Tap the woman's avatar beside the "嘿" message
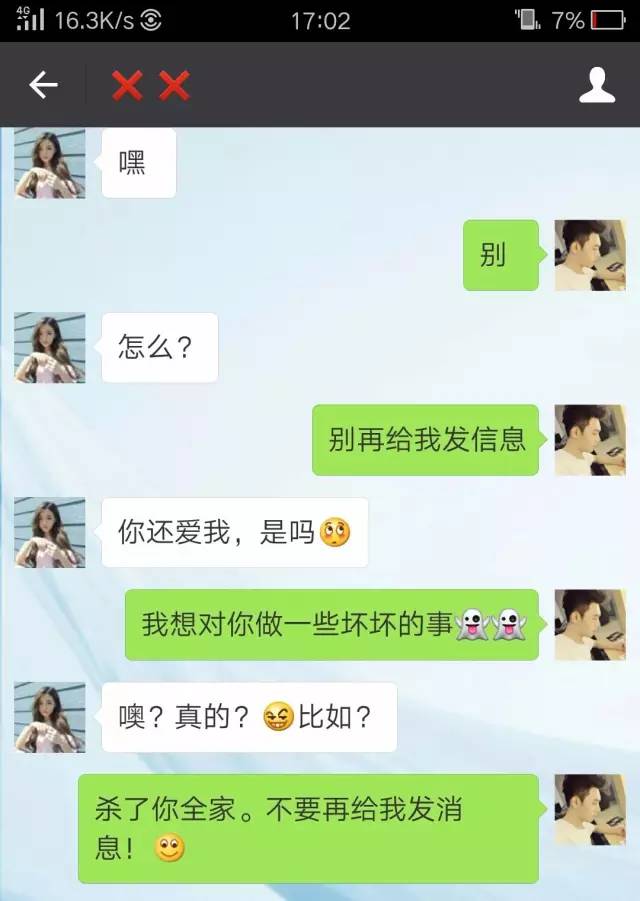The height and width of the screenshot is (901, 640). [49, 163]
